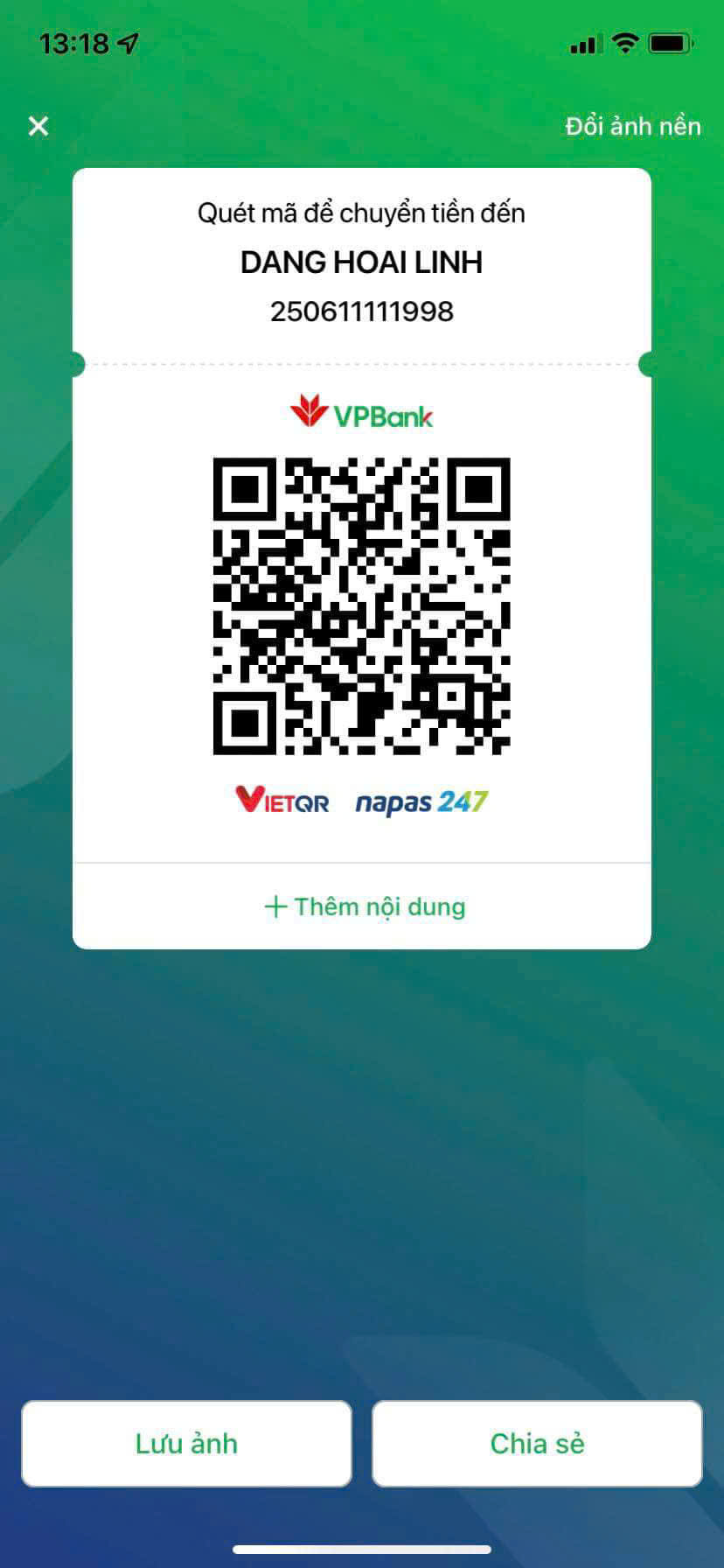Close the QR code screen
This screenshot has height=1568, width=724.
point(38,127)
